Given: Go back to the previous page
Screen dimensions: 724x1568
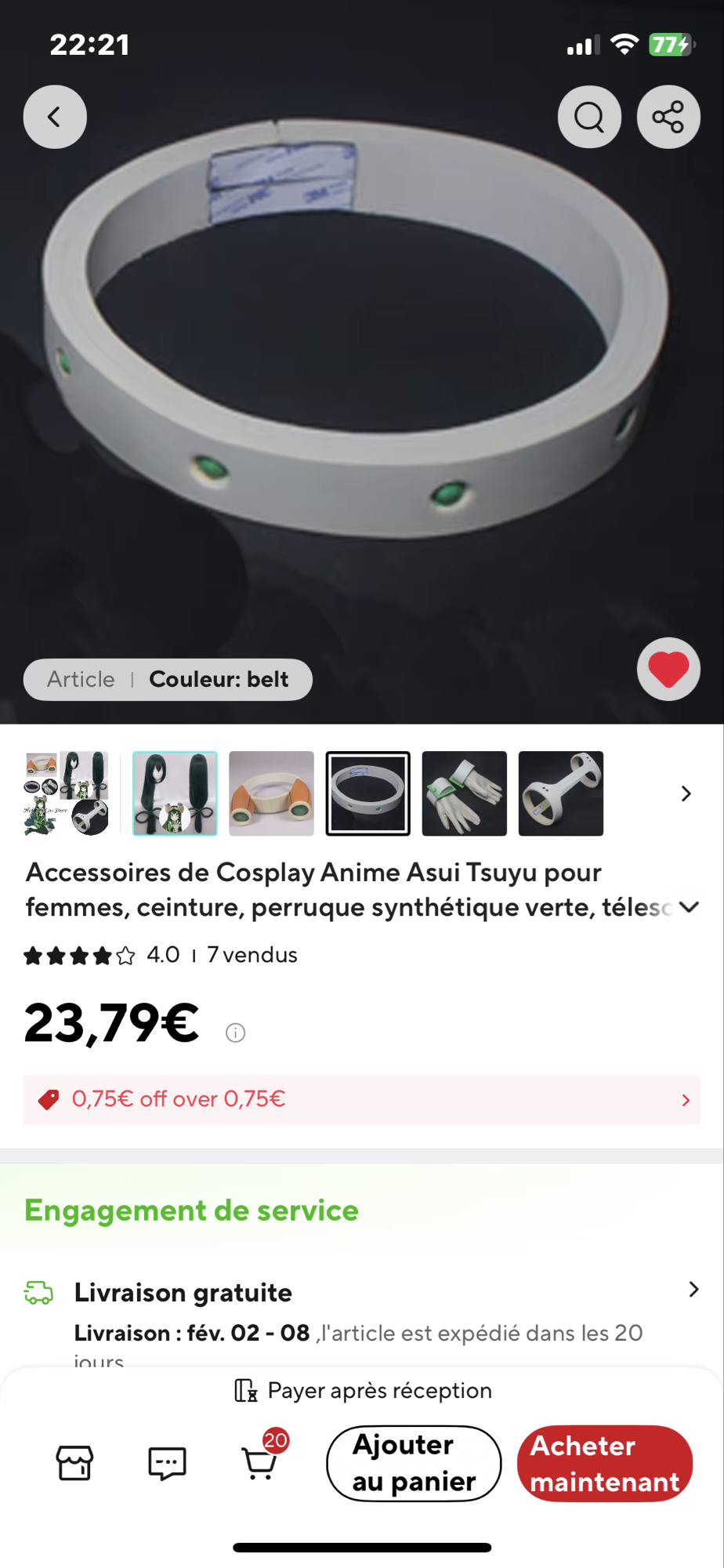Looking at the screenshot, I should (x=55, y=117).
